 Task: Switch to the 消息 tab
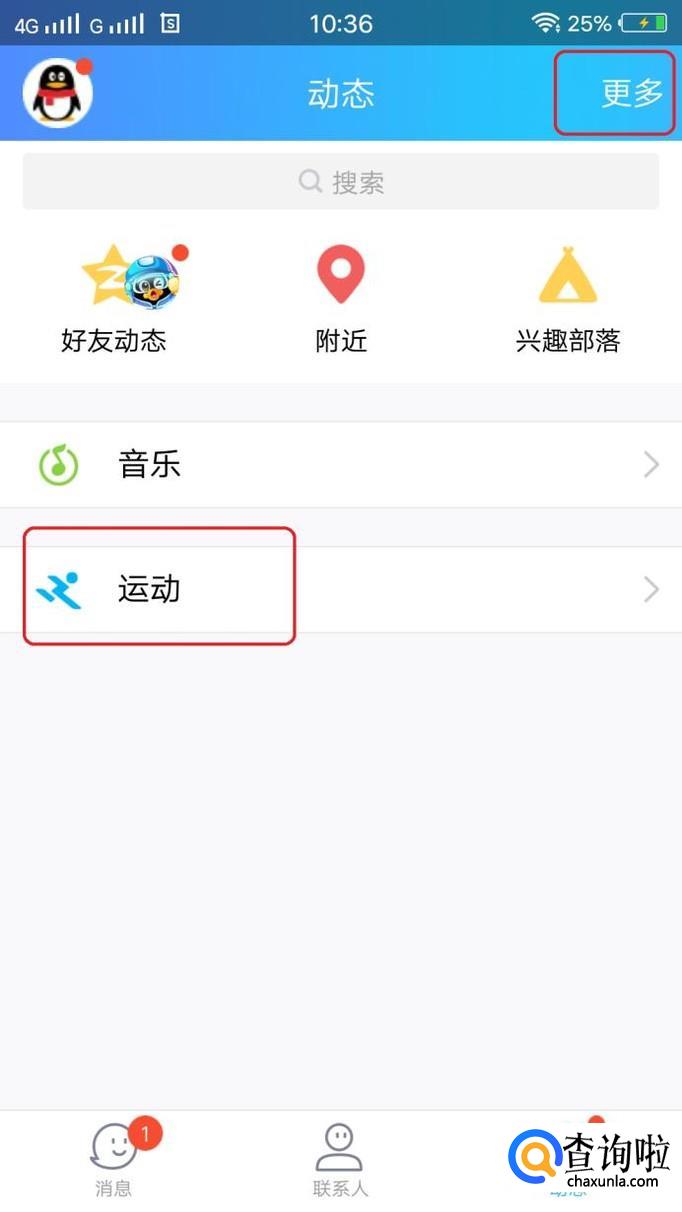point(114,1160)
